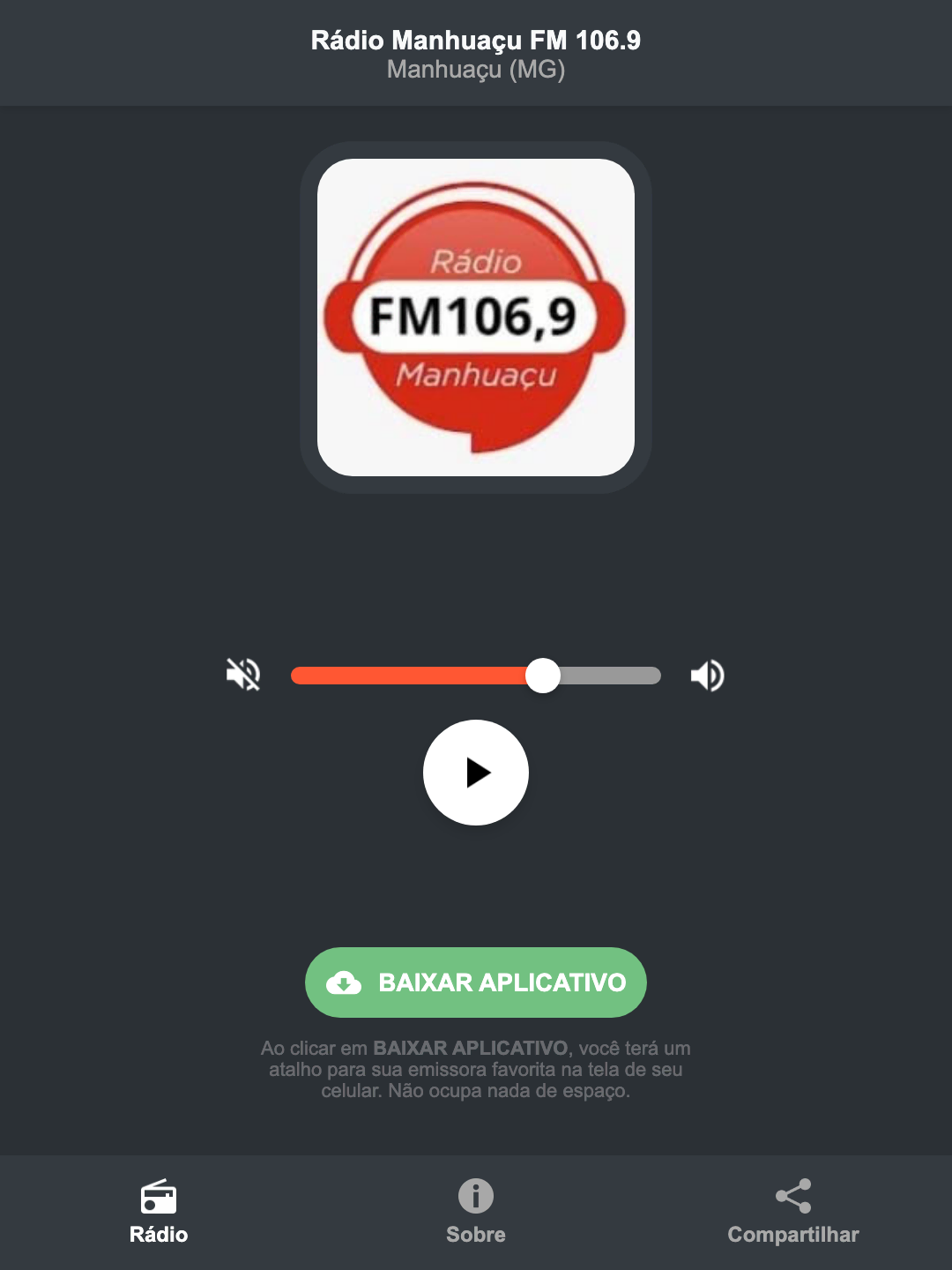The width and height of the screenshot is (952, 1270).
Task: Click the download cloud icon on green button
Action: point(346,982)
